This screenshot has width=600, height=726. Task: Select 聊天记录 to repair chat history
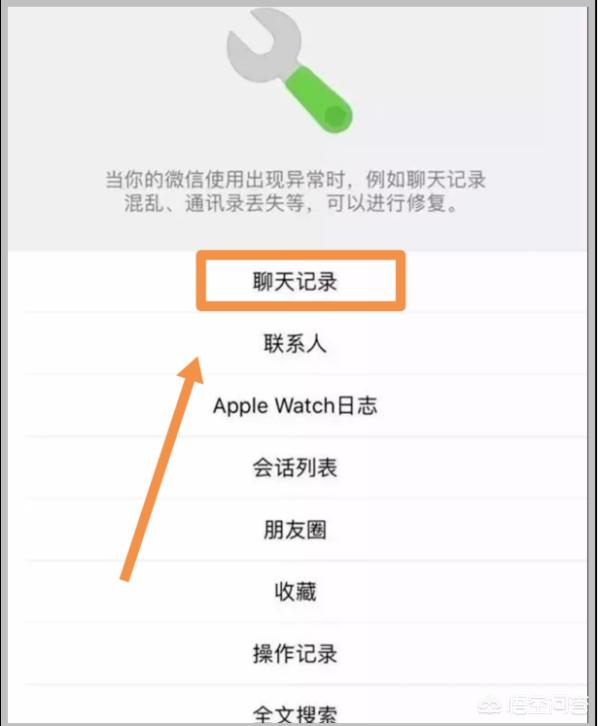[x=295, y=282]
